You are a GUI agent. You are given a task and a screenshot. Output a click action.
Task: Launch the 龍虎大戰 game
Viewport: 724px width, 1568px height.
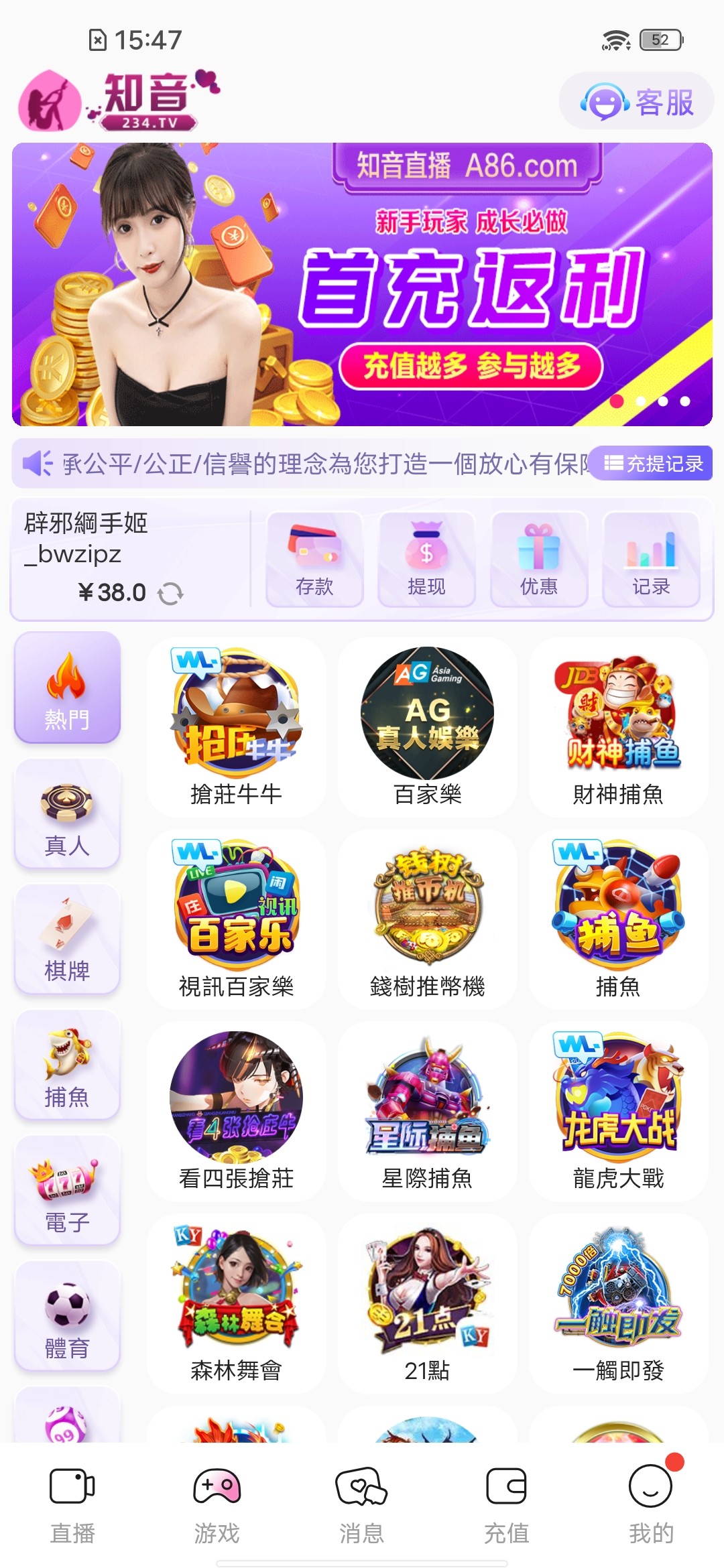618,1110
